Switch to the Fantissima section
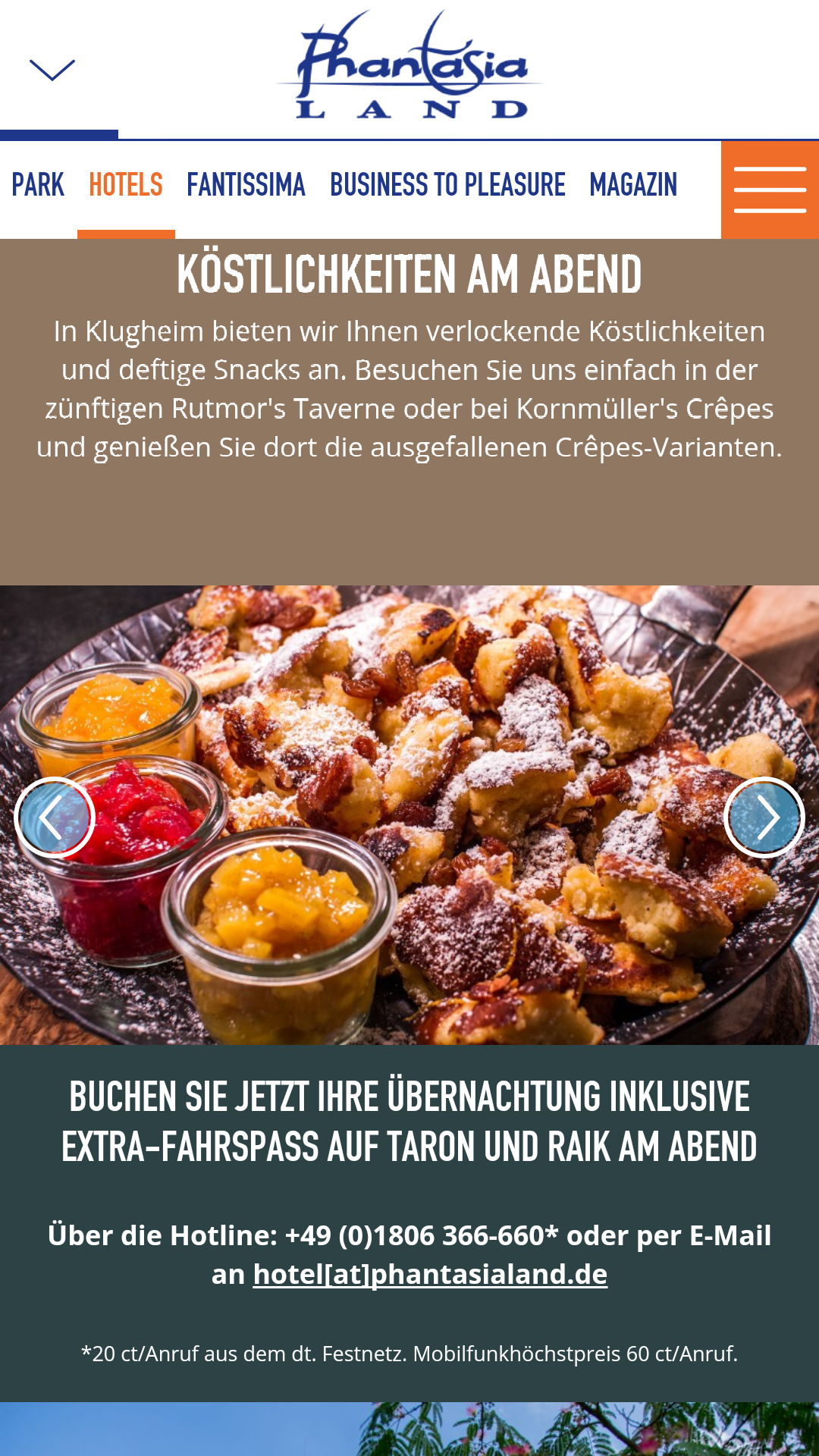Viewport: 819px width, 1456px height. point(246,185)
